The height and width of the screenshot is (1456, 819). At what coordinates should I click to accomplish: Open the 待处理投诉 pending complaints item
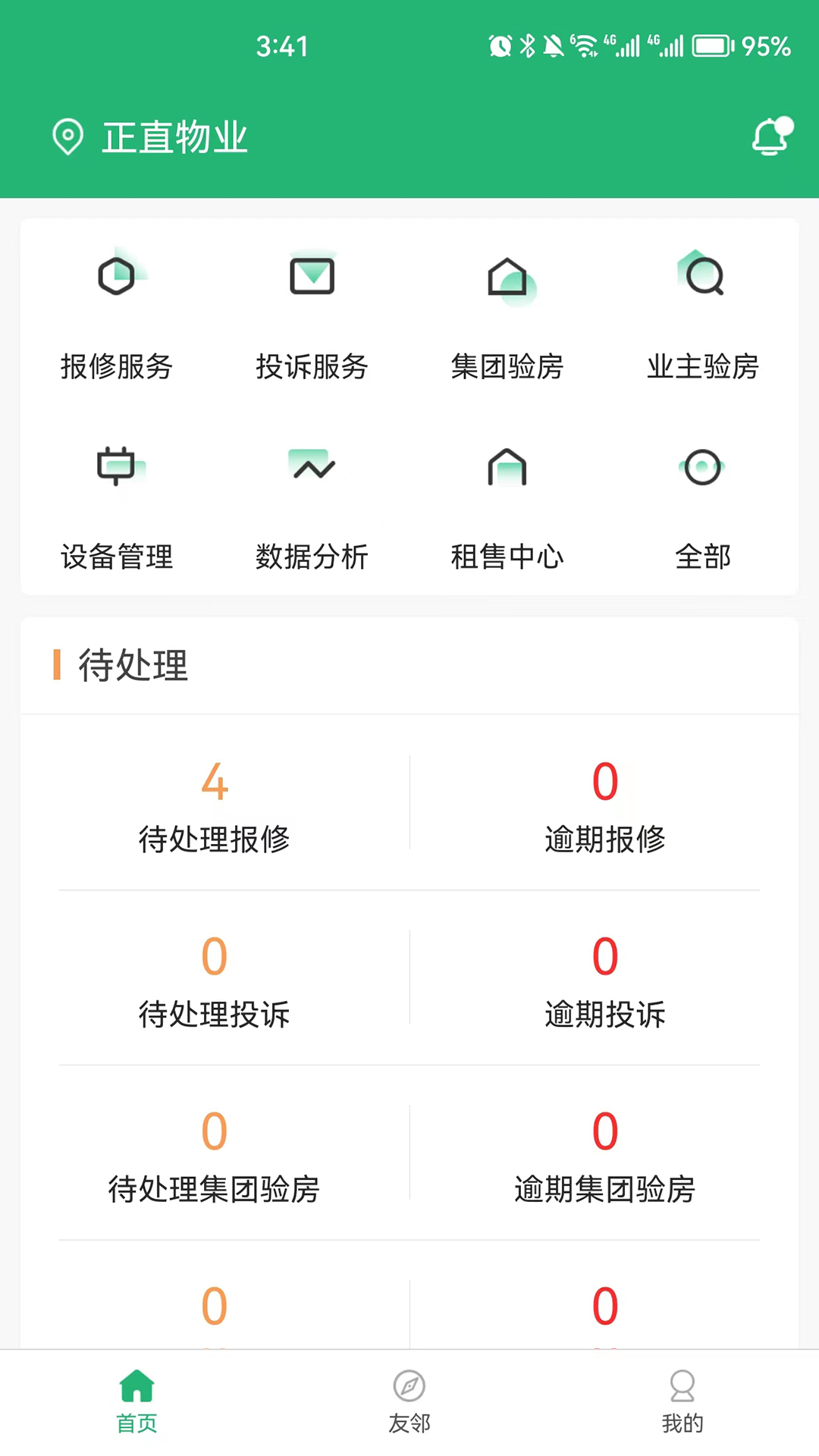tap(214, 978)
